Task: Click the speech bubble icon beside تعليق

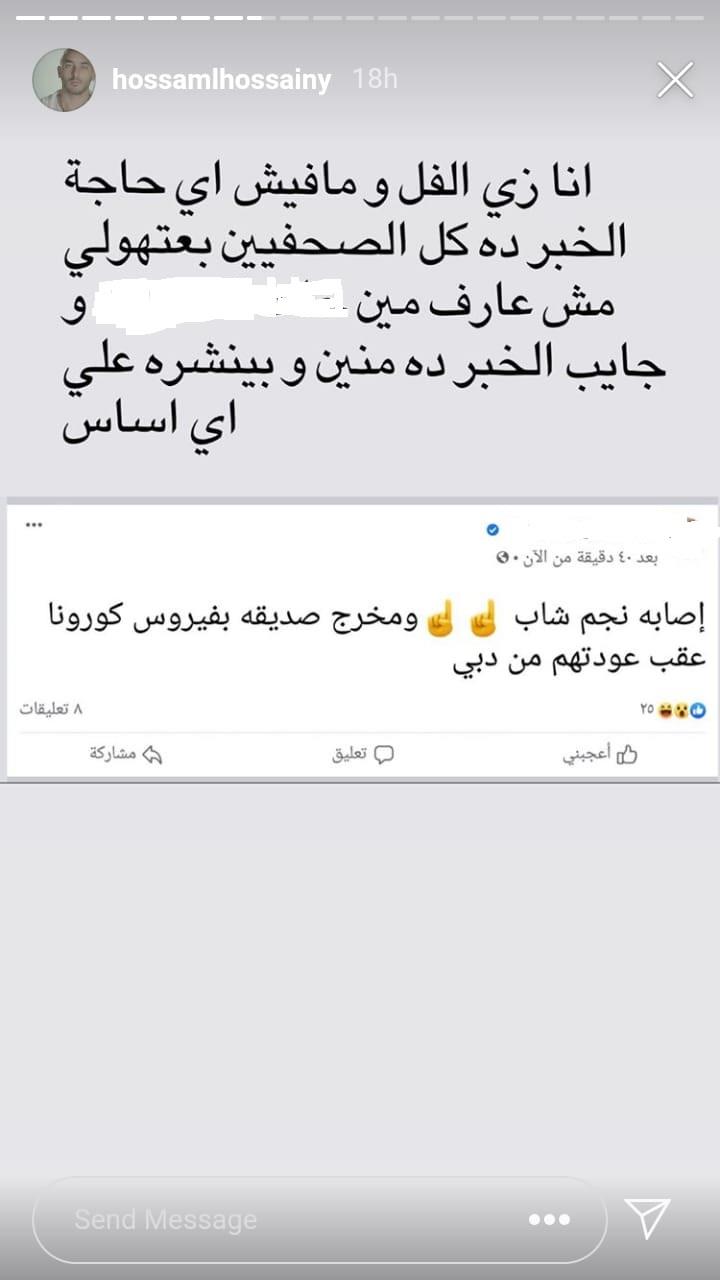Action: [386, 752]
